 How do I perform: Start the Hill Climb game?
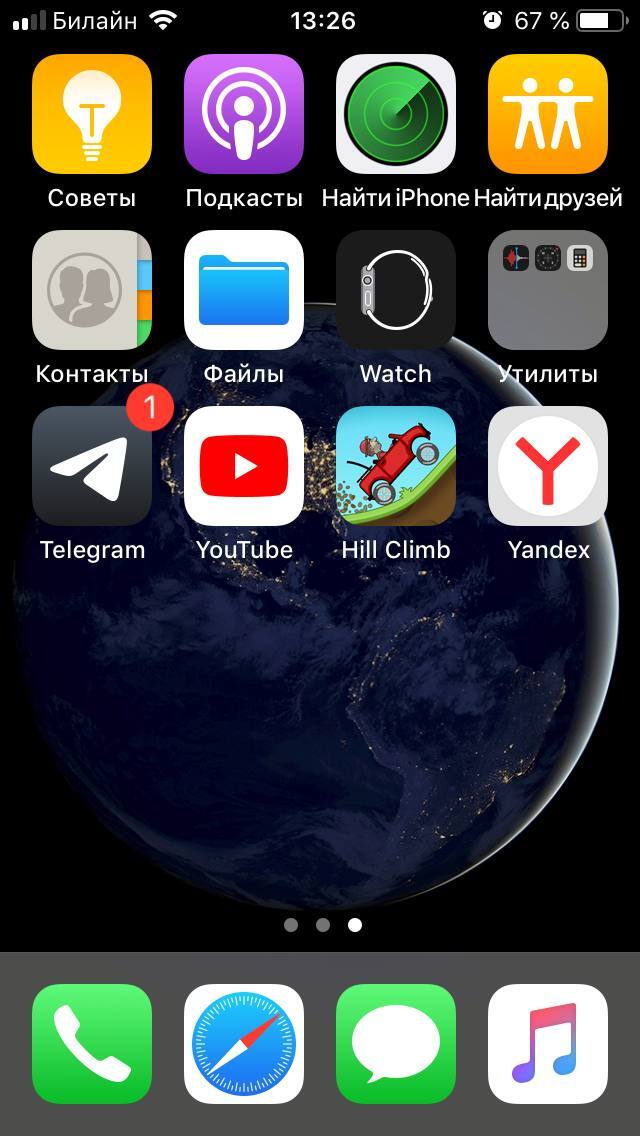(396, 466)
